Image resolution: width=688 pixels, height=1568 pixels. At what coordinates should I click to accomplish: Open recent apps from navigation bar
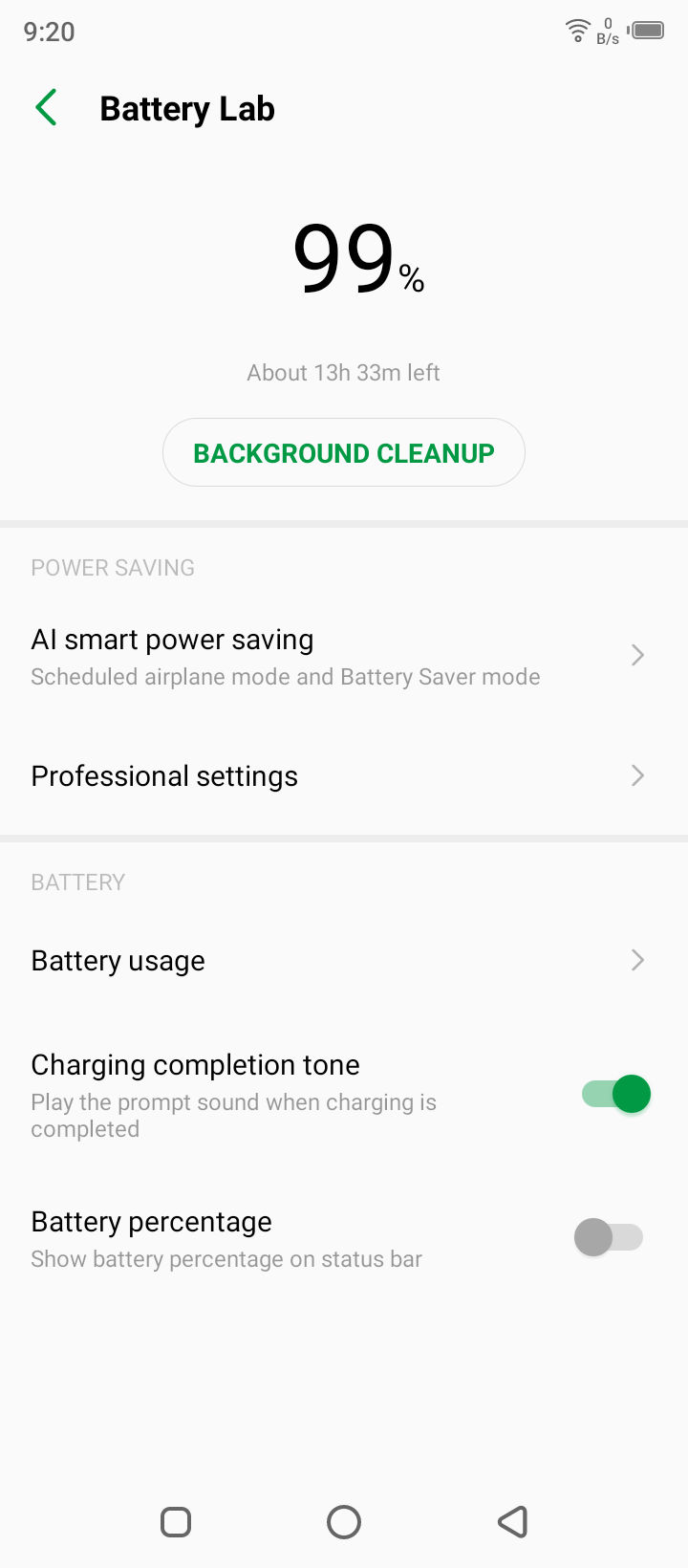click(x=176, y=1521)
